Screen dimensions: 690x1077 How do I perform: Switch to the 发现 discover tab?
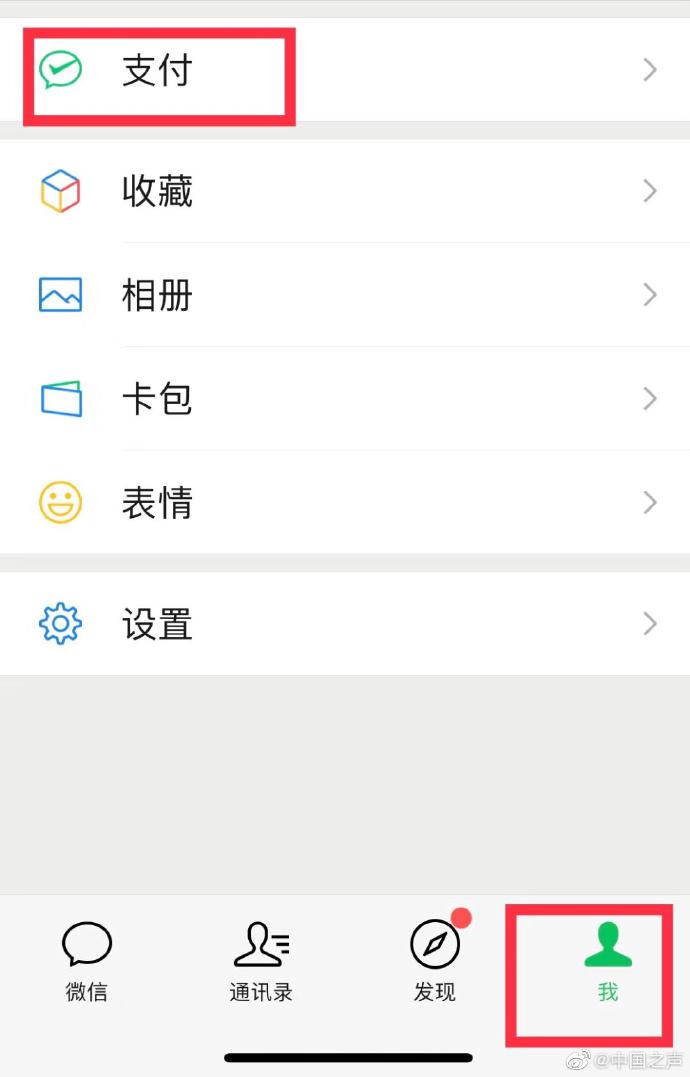(435, 962)
